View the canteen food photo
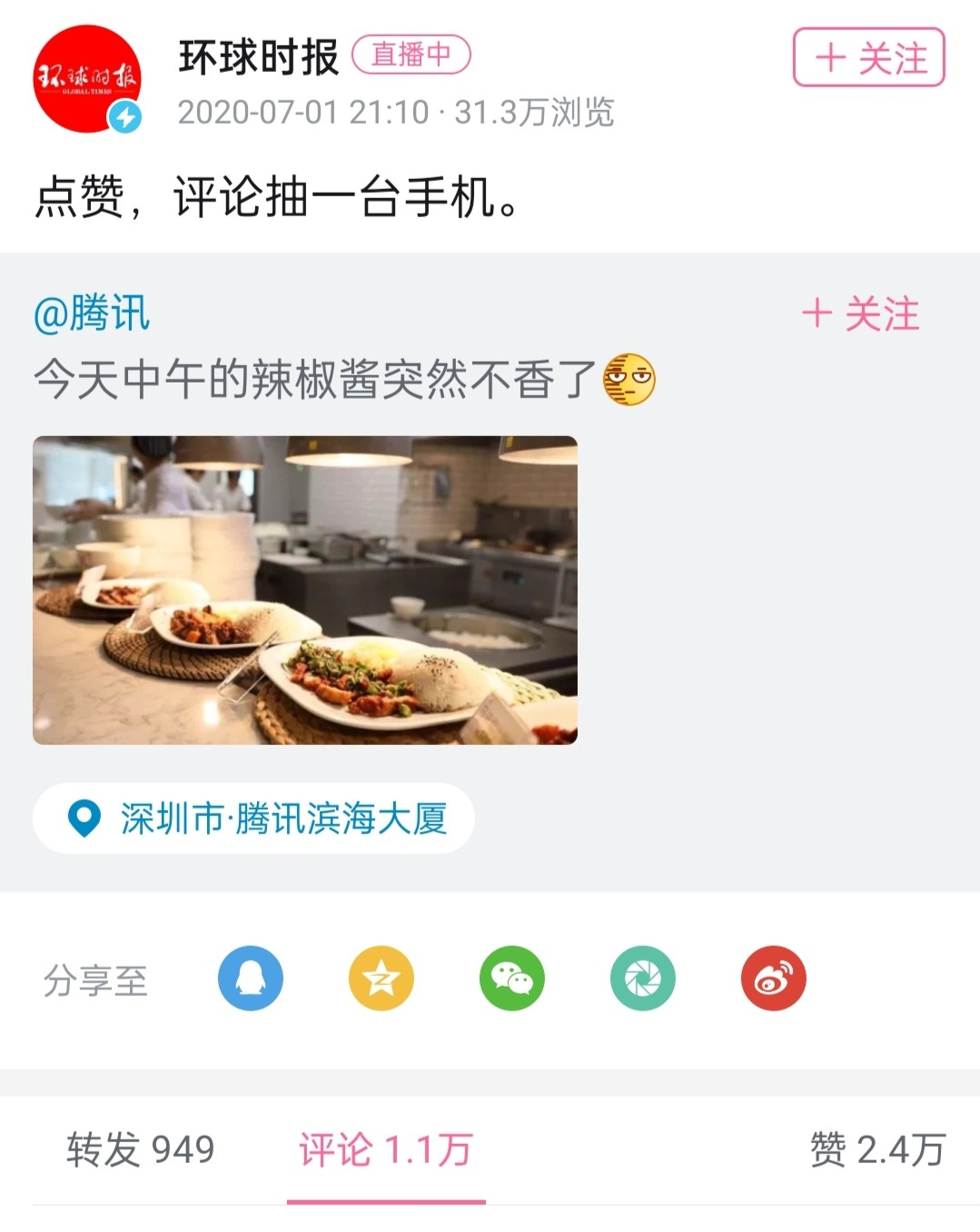 click(x=305, y=591)
